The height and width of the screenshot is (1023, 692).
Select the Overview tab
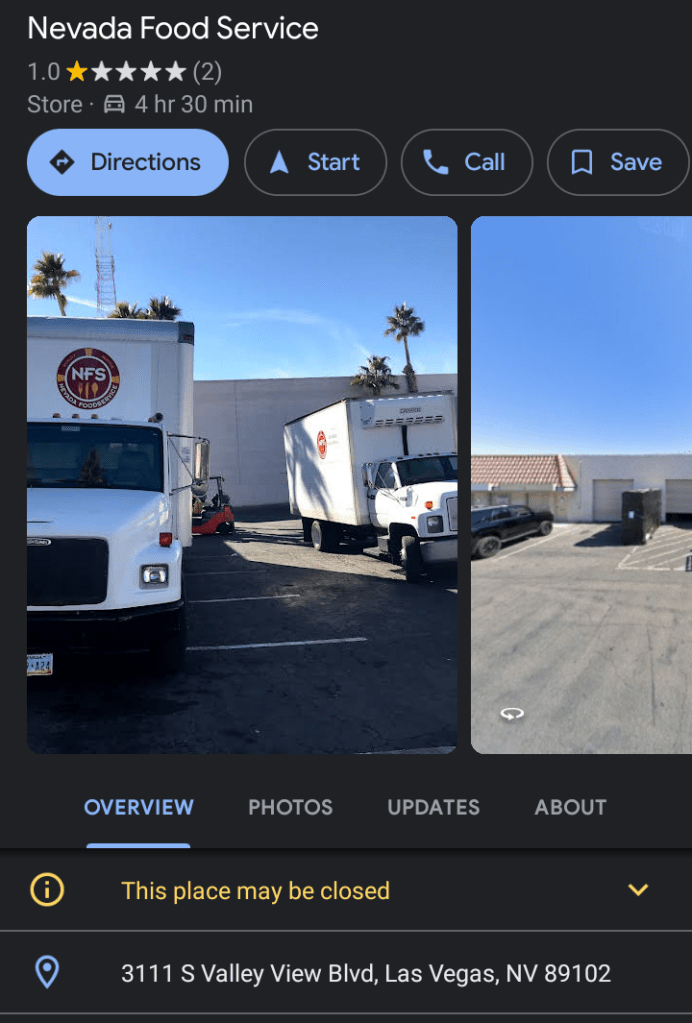139,807
